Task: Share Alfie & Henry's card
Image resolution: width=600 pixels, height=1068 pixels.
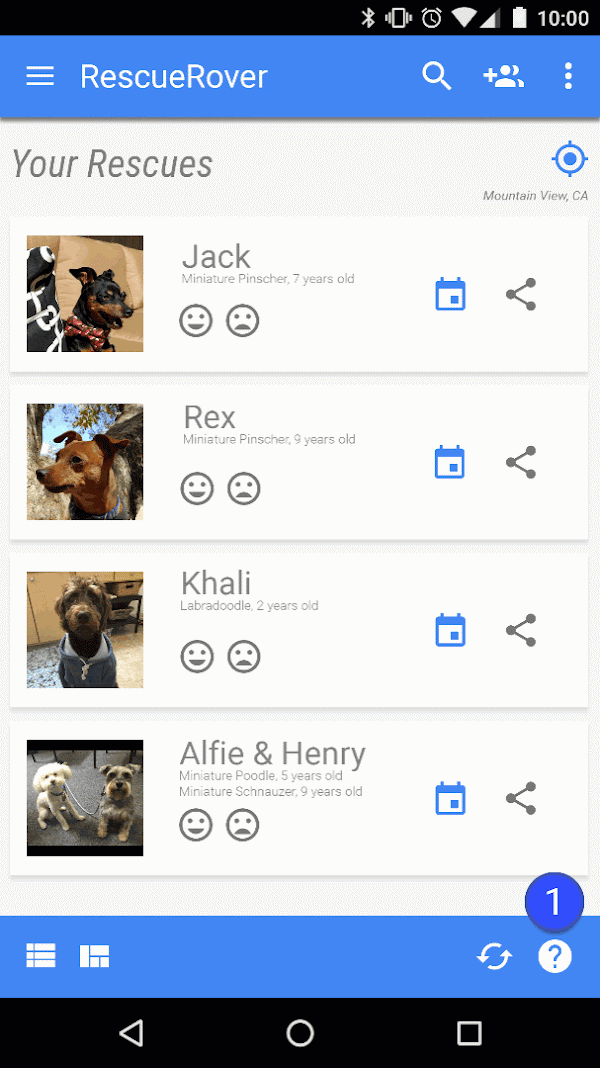Action: (x=521, y=798)
